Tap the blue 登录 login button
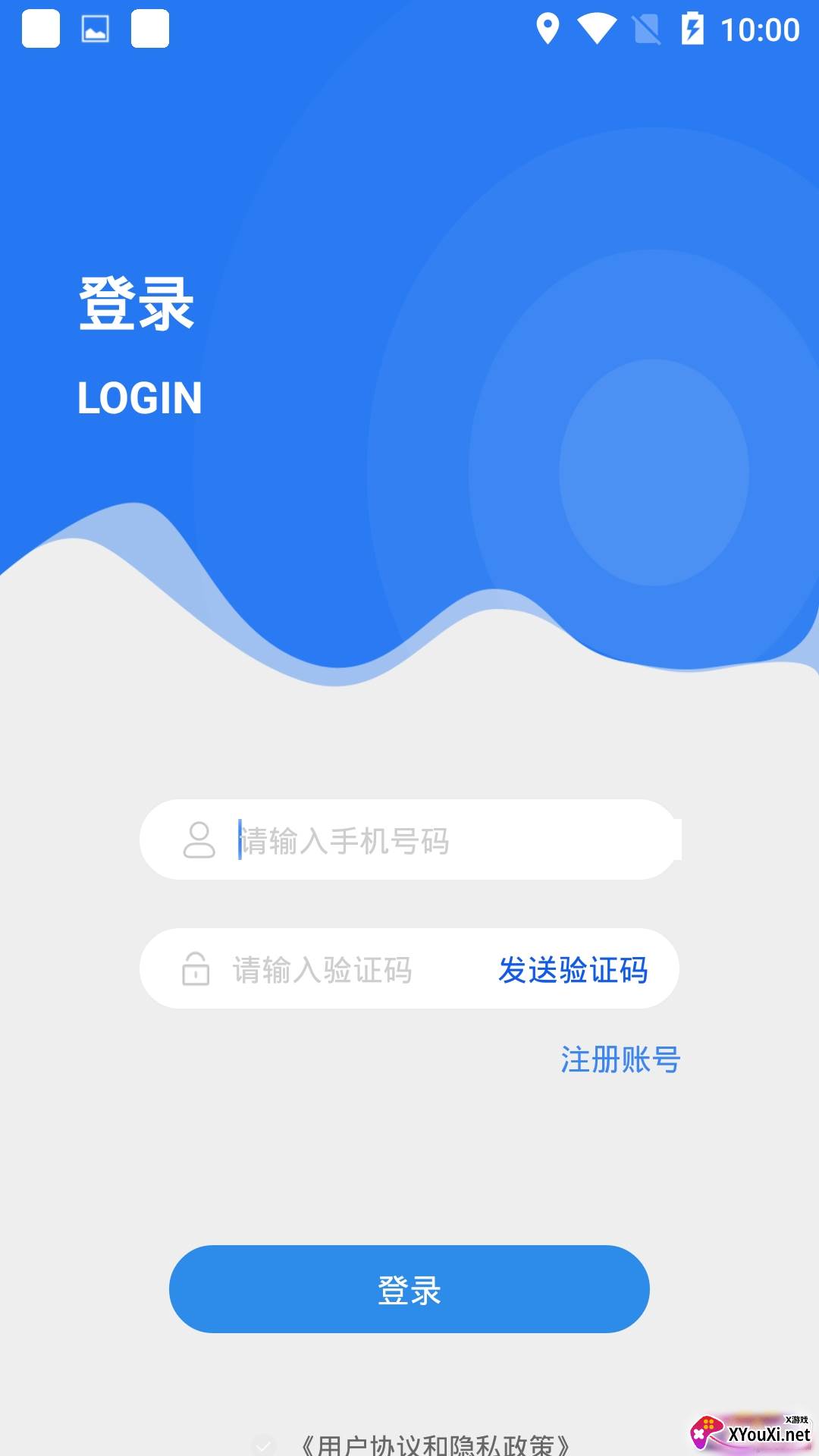 [x=409, y=1289]
